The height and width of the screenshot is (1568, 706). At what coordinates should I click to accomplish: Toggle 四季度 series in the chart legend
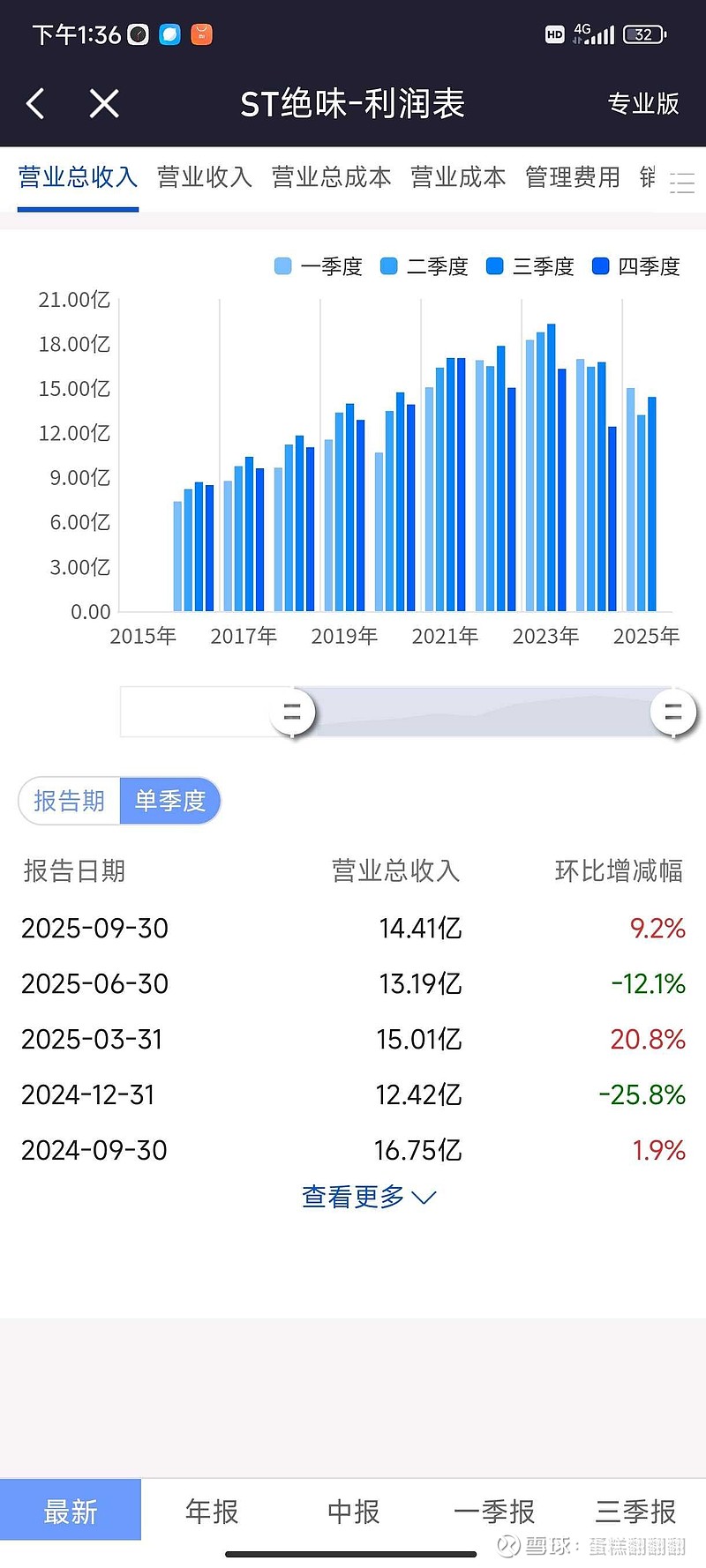(x=636, y=266)
